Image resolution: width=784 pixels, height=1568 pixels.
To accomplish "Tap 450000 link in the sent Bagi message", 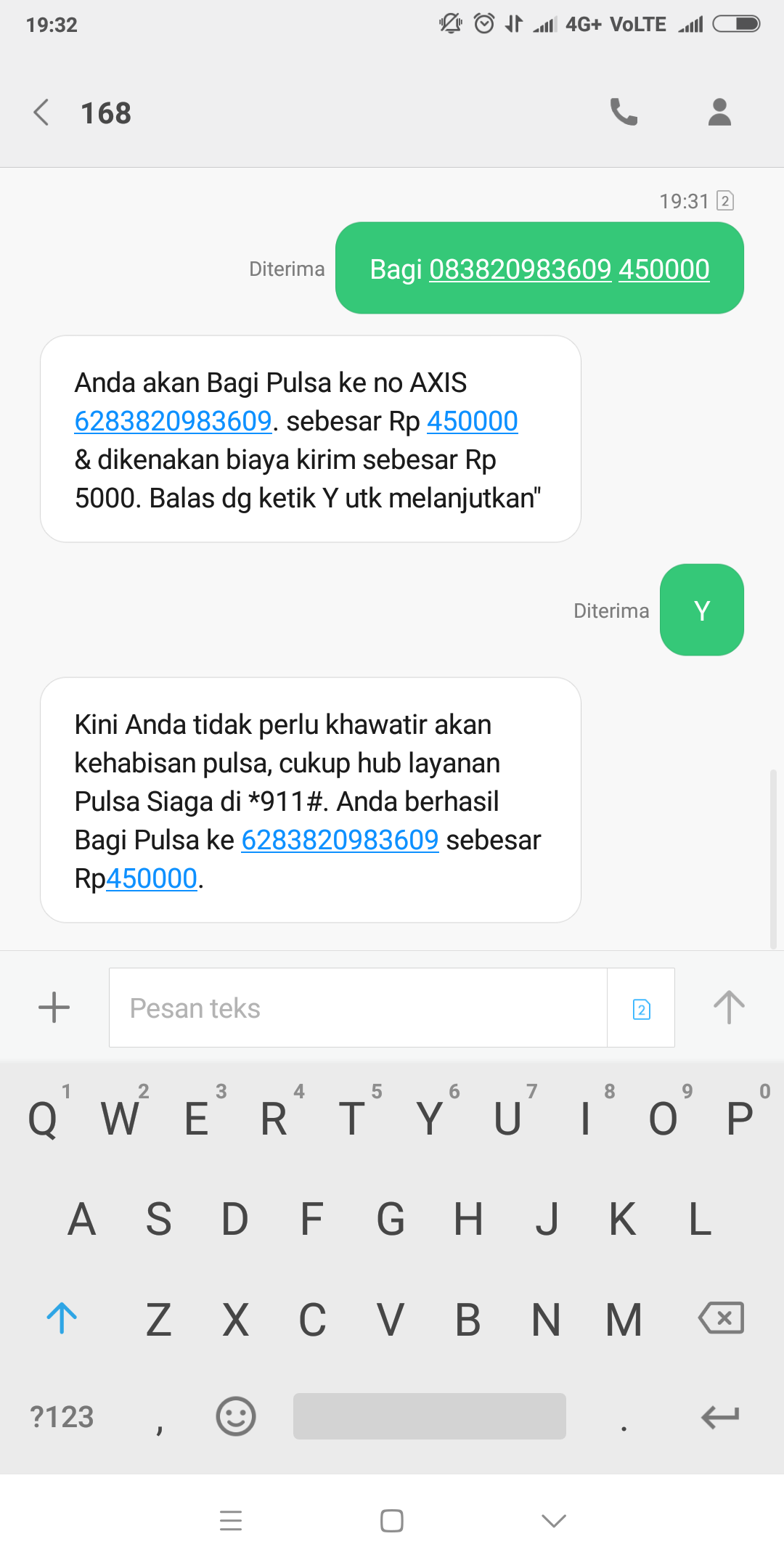I will pyautogui.click(x=663, y=269).
